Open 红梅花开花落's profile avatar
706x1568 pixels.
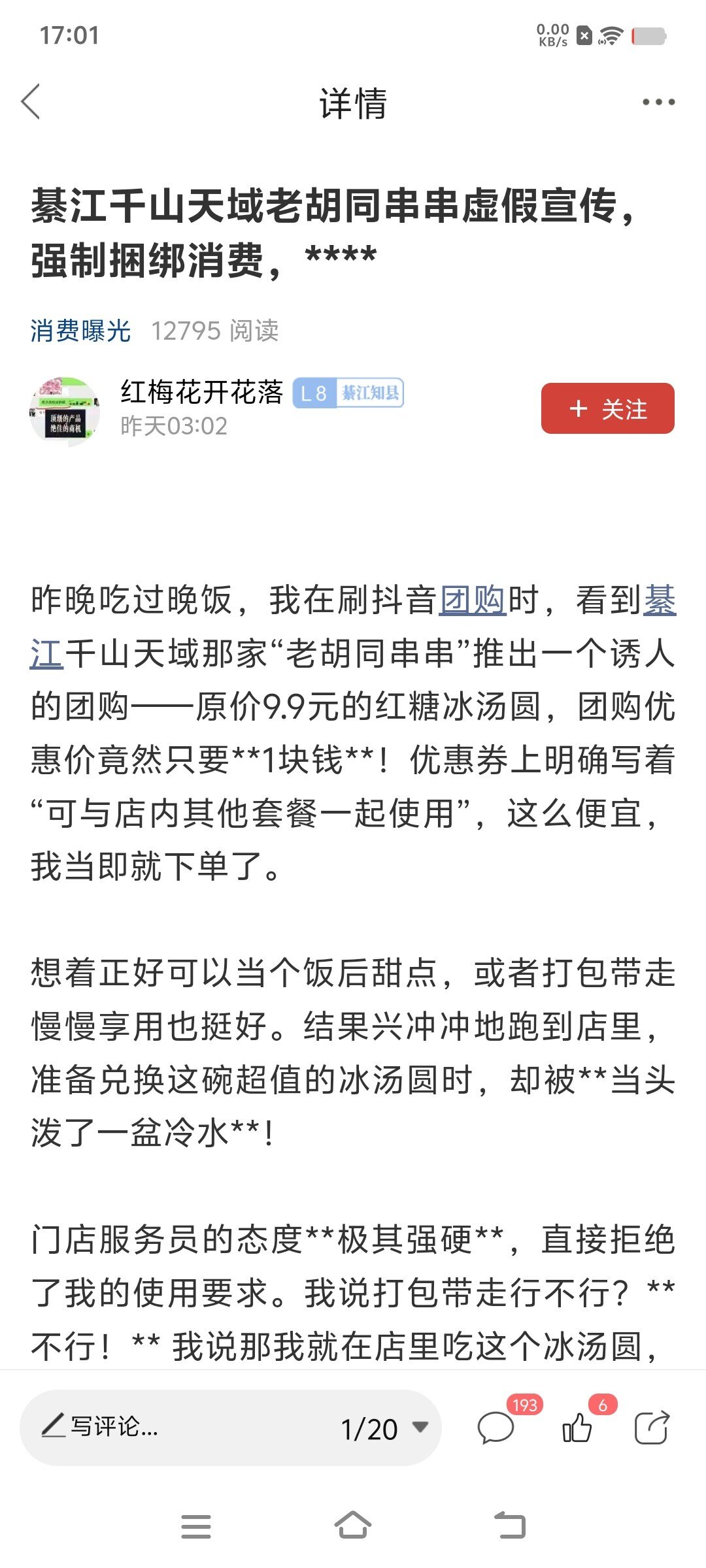65,412
